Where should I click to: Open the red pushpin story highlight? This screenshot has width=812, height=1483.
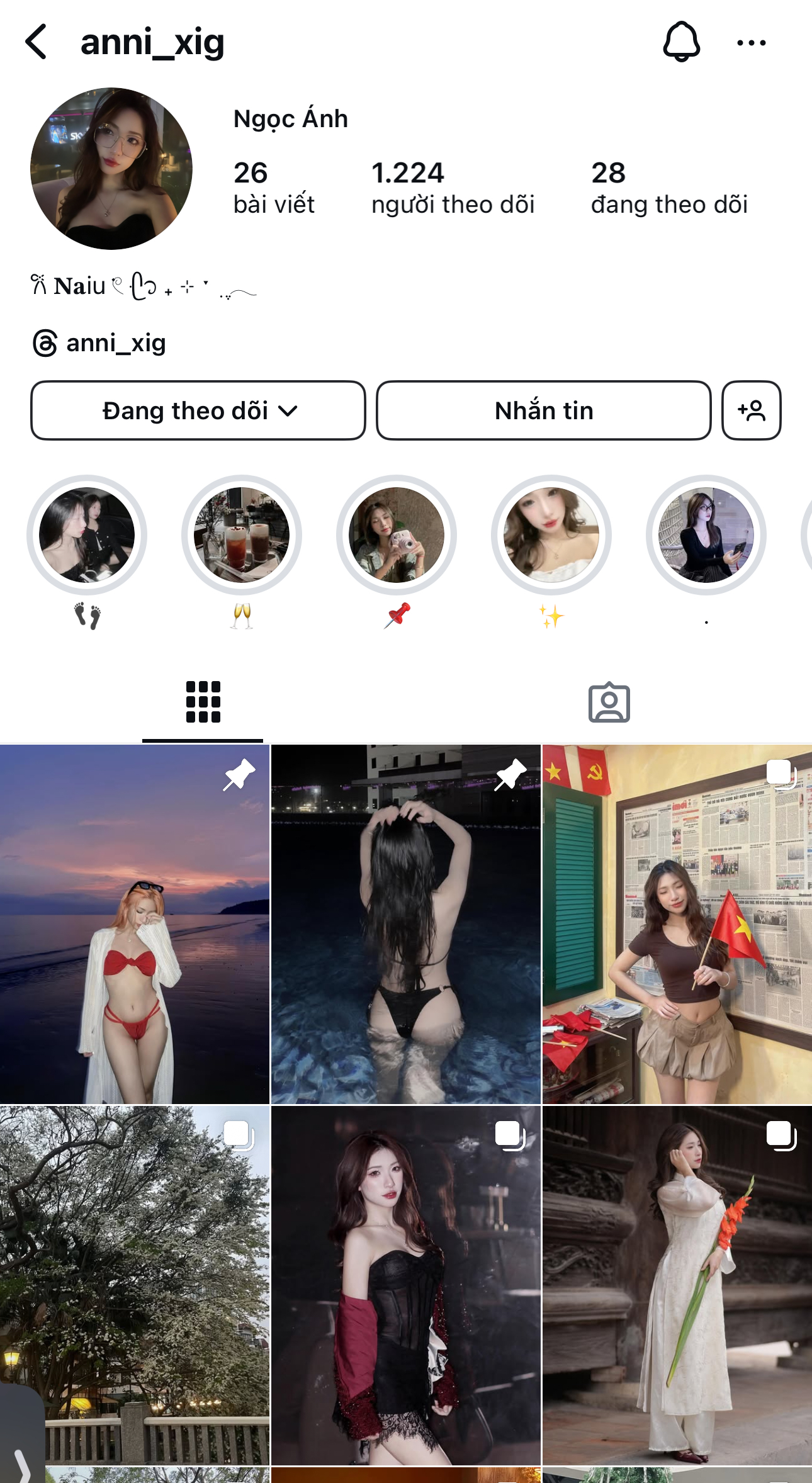click(x=397, y=535)
